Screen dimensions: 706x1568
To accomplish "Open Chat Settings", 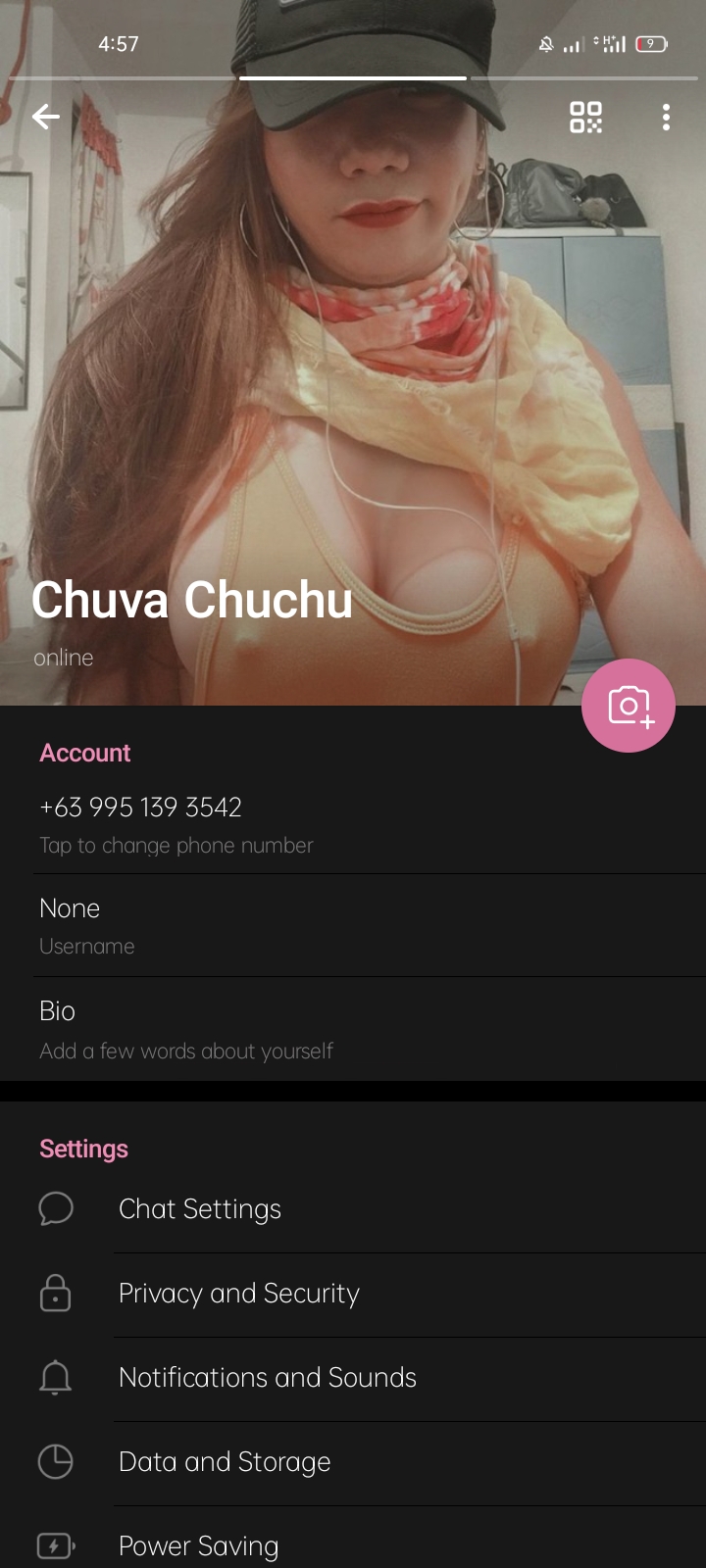I will pyautogui.click(x=353, y=1209).
